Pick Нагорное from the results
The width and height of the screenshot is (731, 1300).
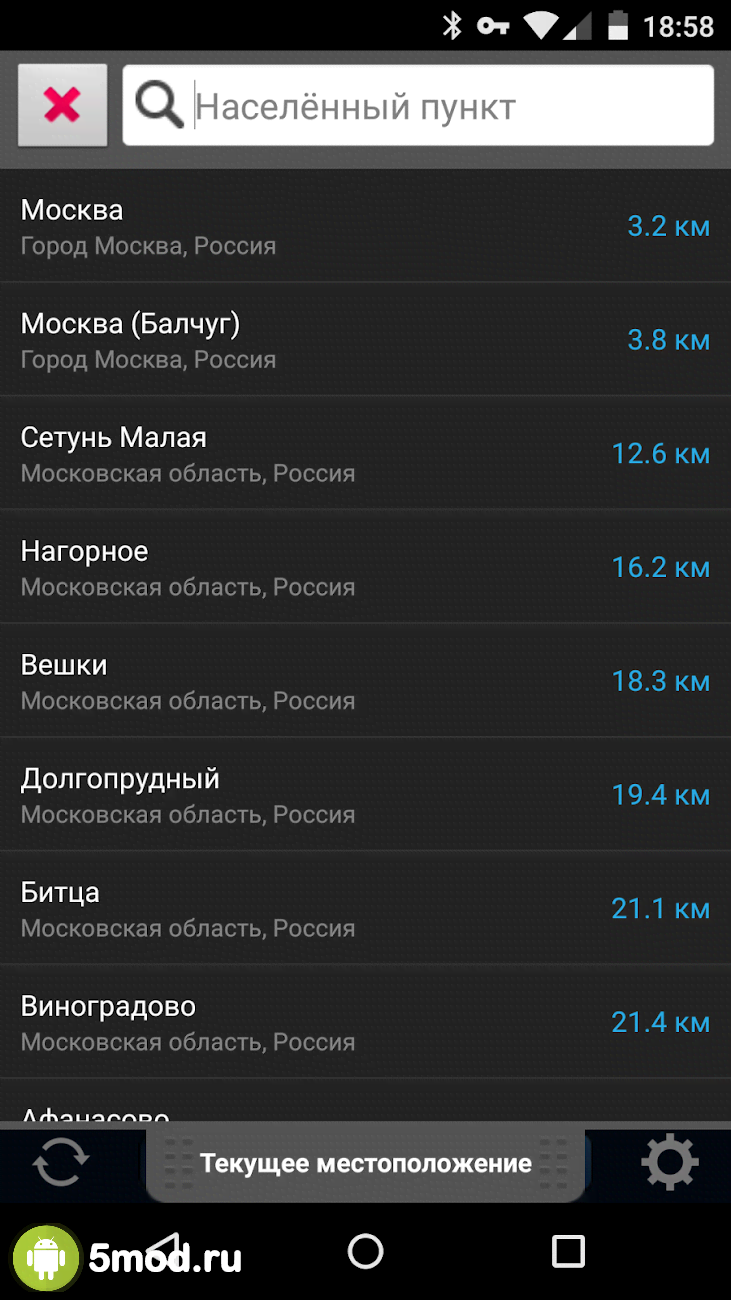click(x=365, y=568)
